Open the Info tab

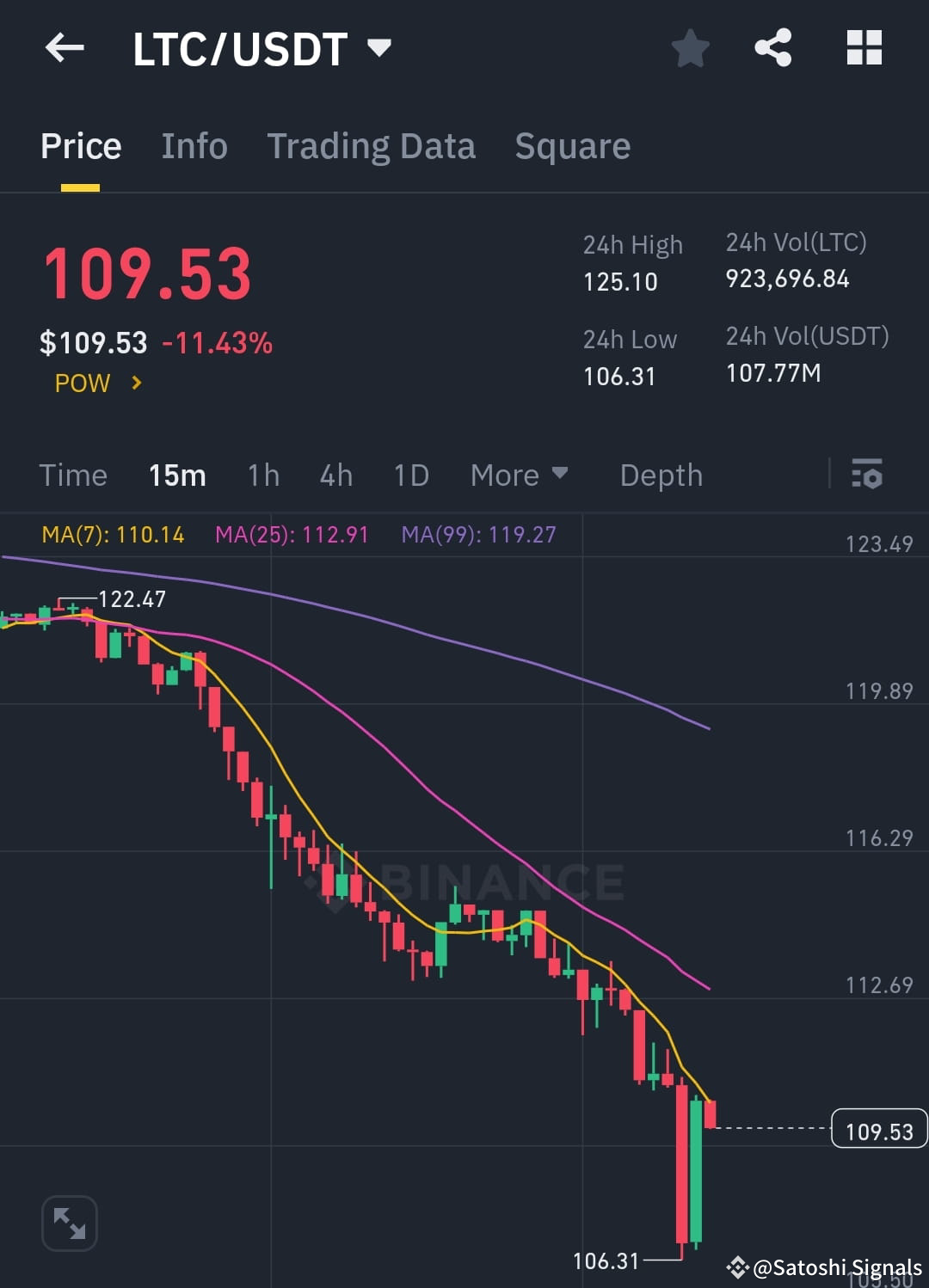(x=194, y=146)
